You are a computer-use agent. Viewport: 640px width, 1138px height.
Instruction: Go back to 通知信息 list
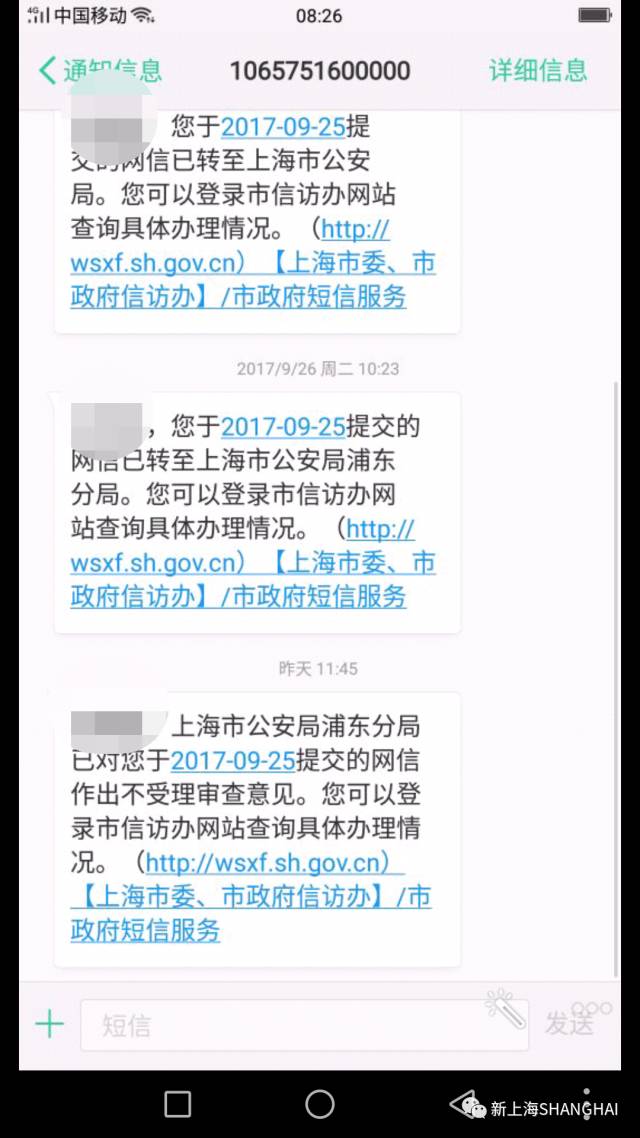(x=99, y=70)
